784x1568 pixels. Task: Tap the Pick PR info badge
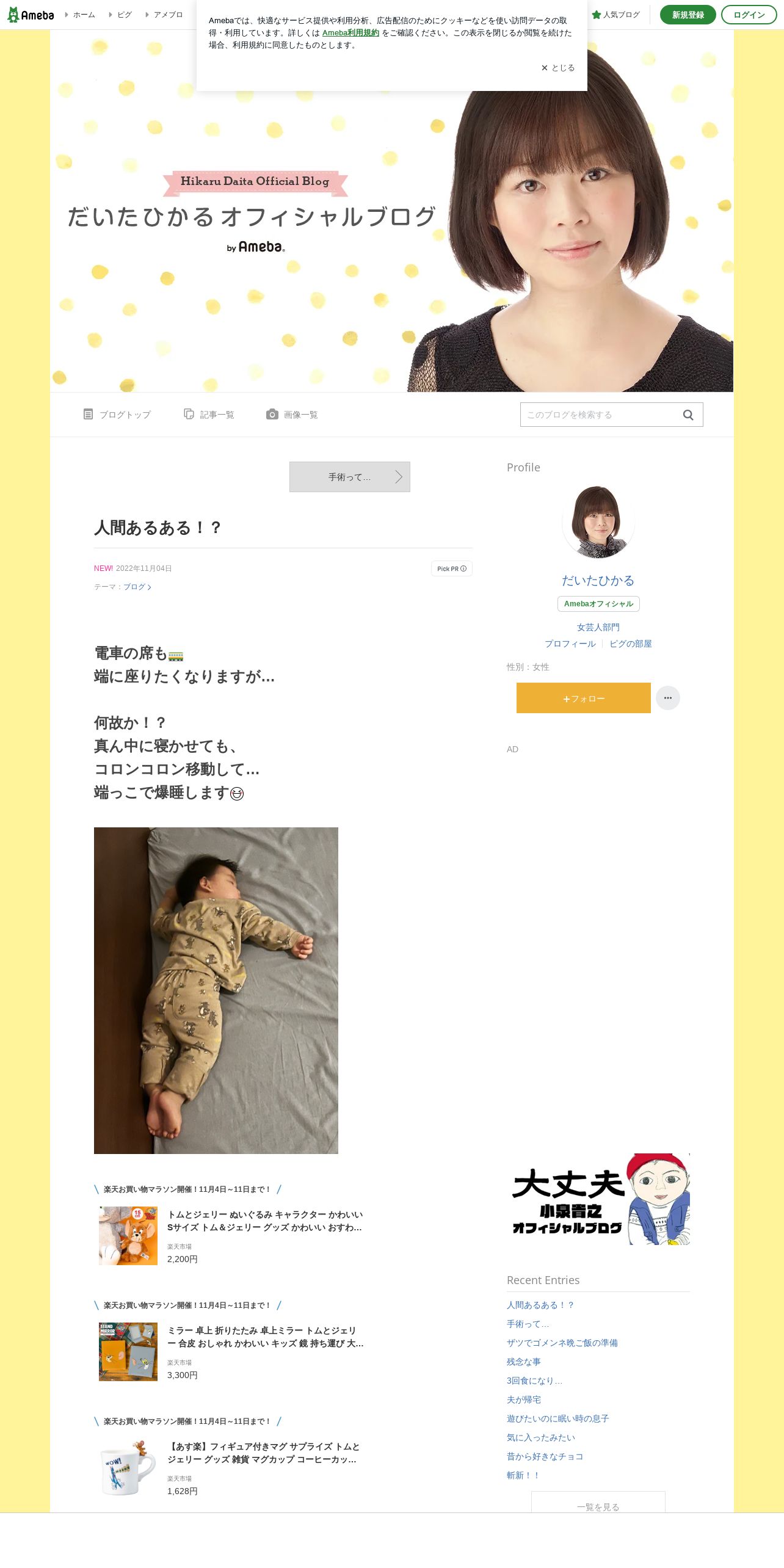pyautogui.click(x=452, y=568)
